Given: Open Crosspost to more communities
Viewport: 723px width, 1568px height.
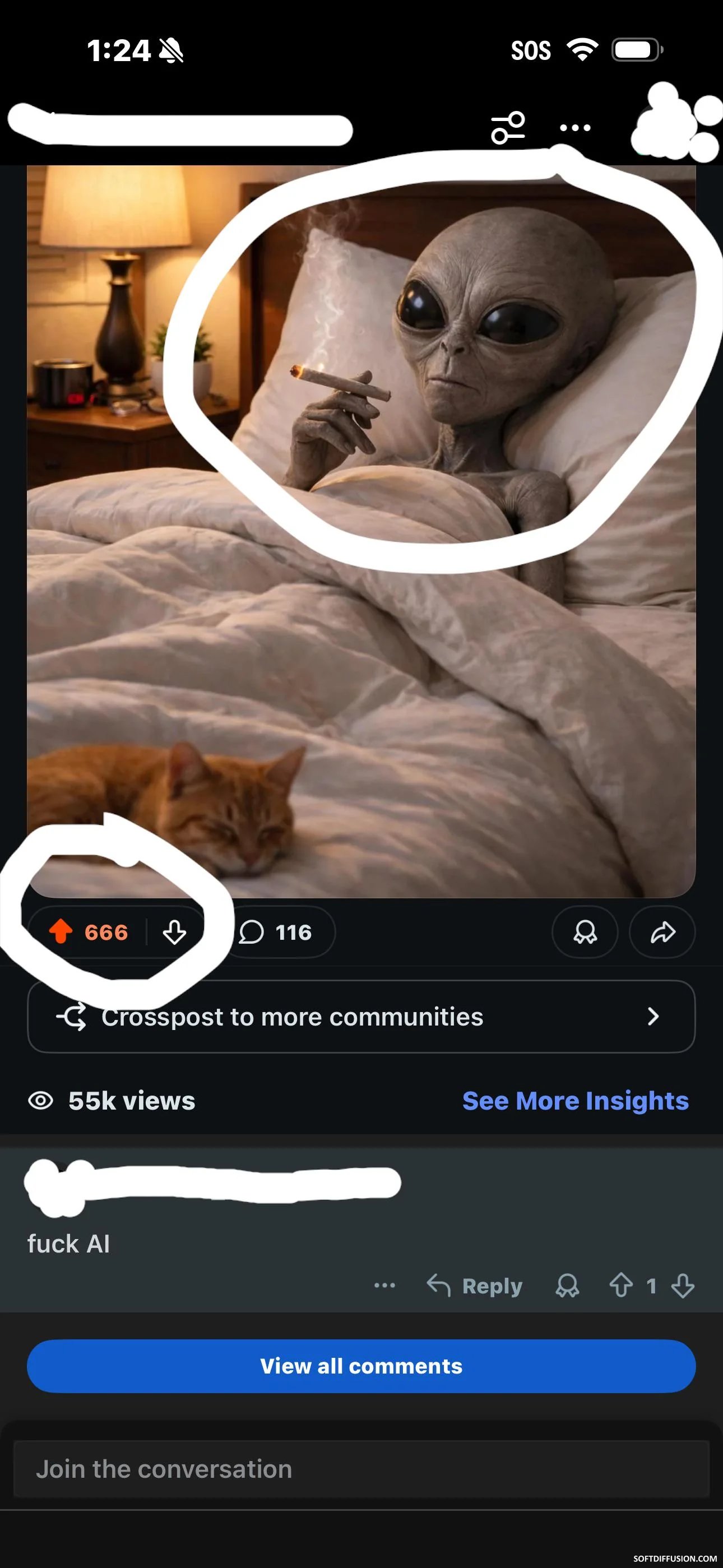Looking at the screenshot, I should [x=361, y=1016].
